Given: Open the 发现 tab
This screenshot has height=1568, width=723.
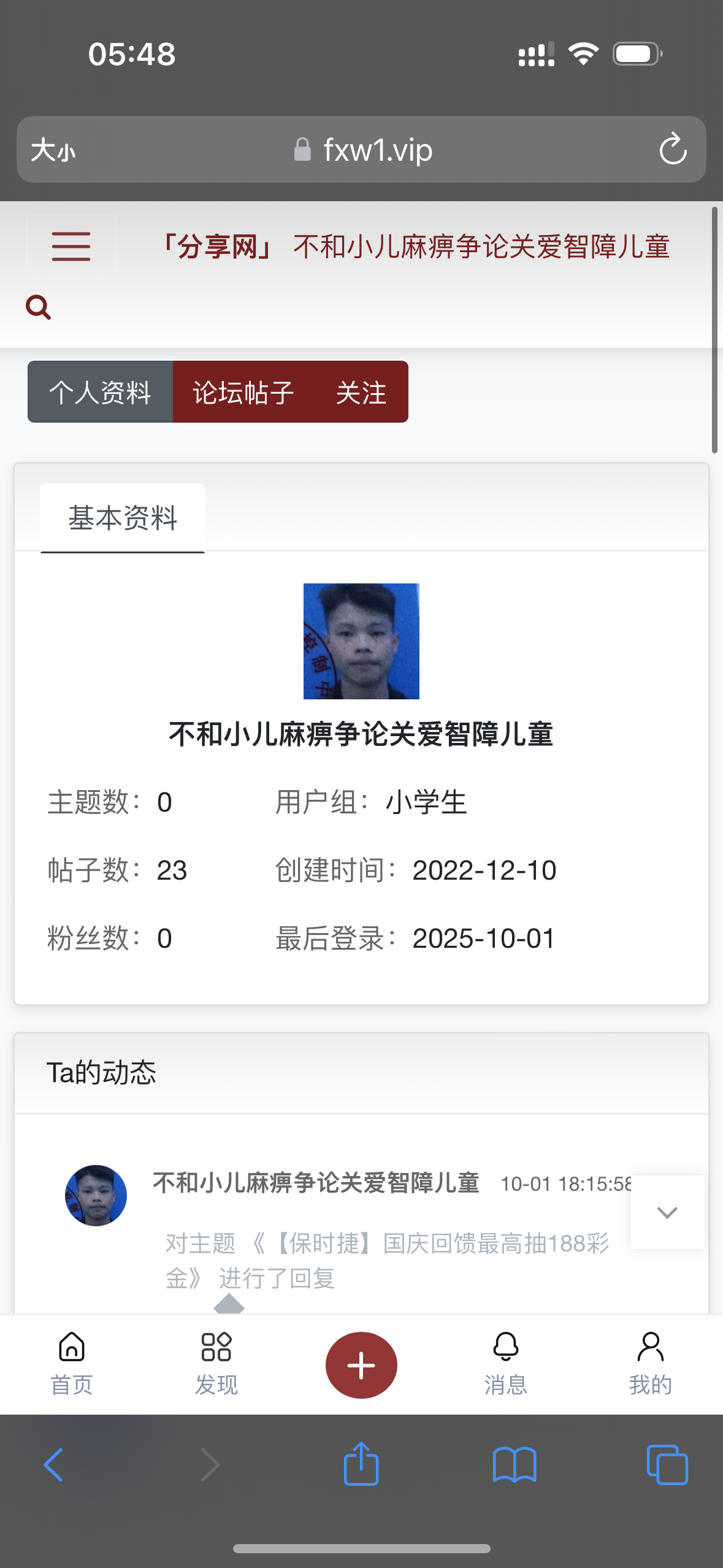Looking at the screenshot, I should [216, 1364].
